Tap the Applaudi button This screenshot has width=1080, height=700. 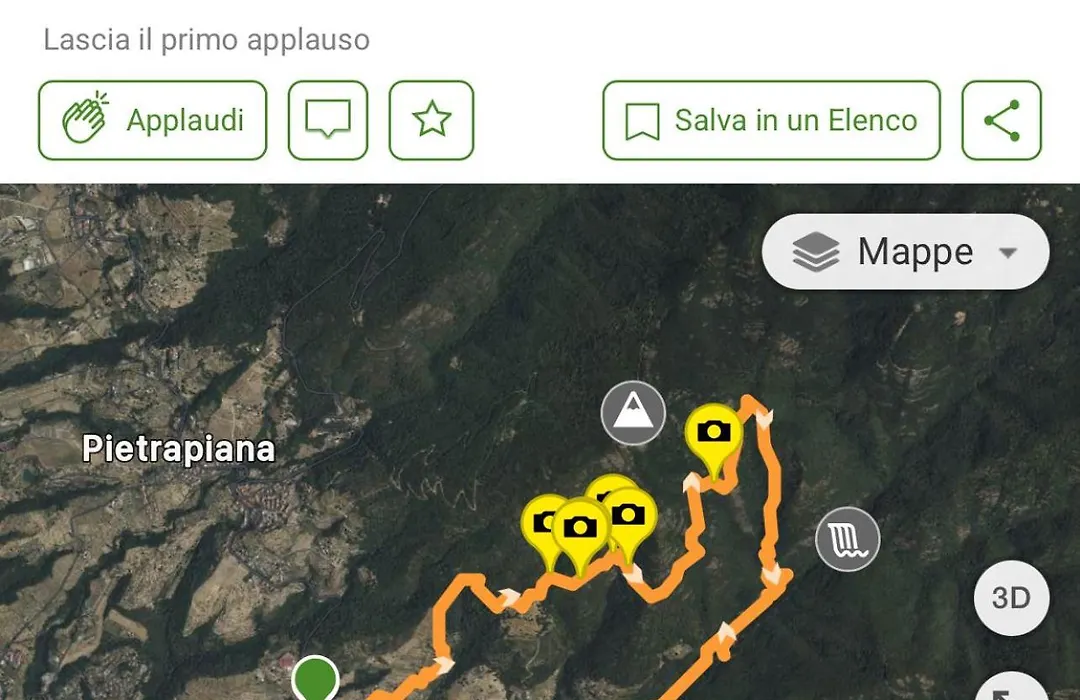pos(153,121)
